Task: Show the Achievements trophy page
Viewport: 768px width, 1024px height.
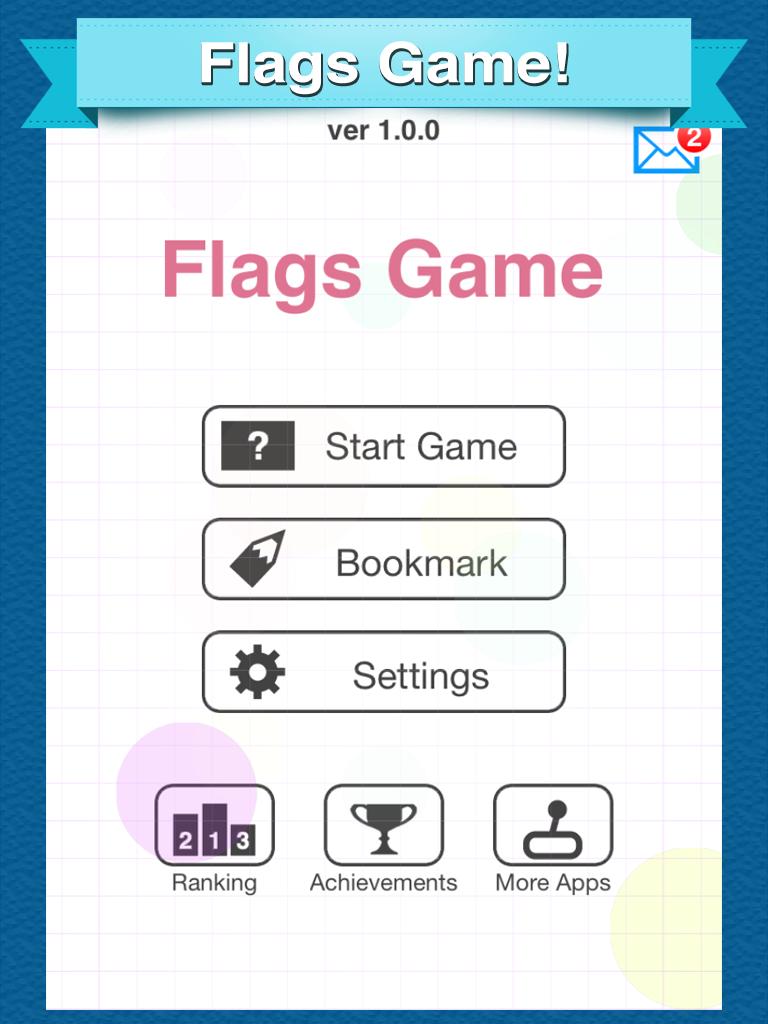Action: [383, 826]
